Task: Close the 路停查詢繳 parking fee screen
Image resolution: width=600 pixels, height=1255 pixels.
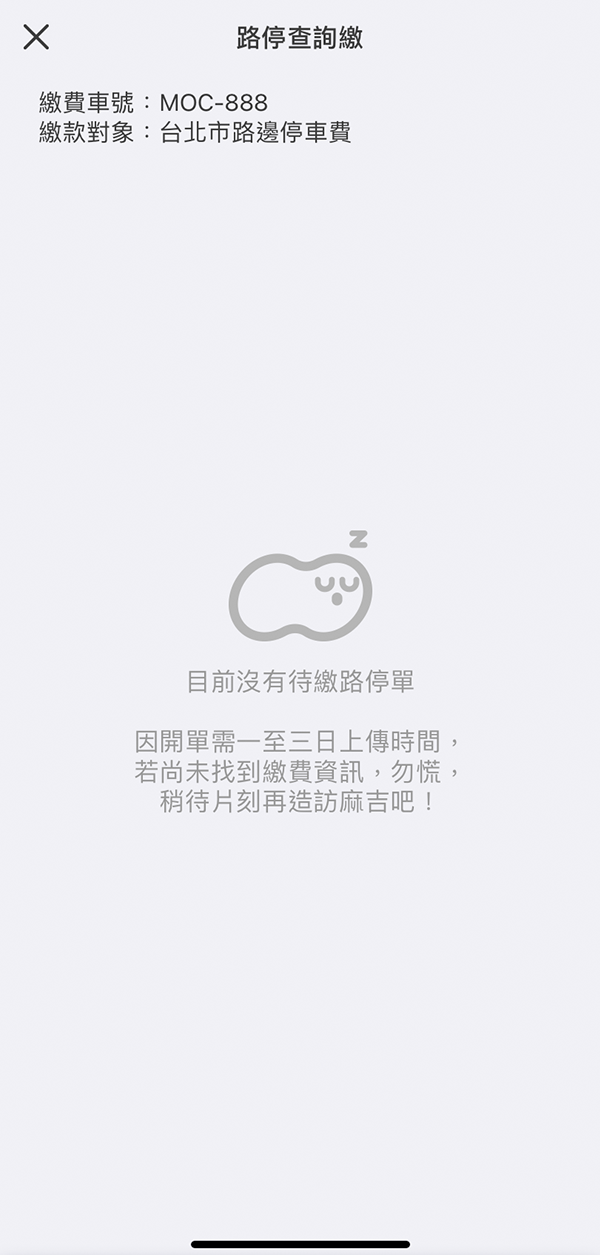Action: coord(36,38)
